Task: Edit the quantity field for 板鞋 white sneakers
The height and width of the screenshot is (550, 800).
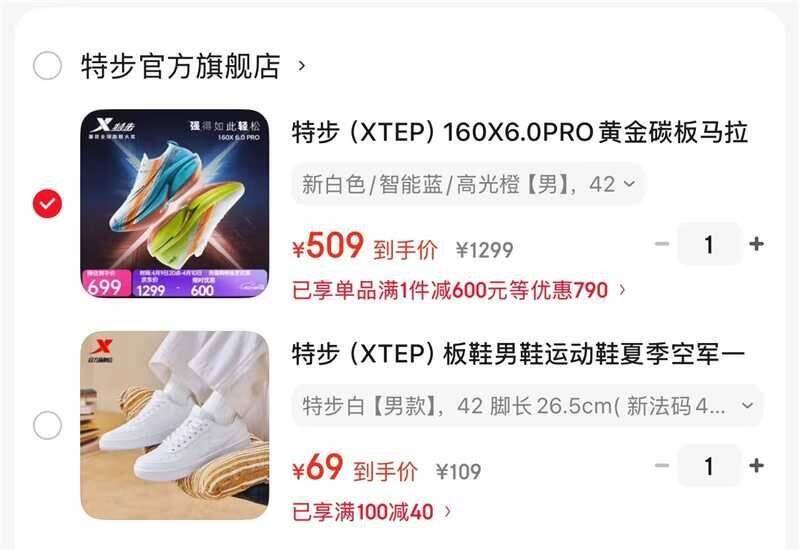Action: [x=708, y=466]
